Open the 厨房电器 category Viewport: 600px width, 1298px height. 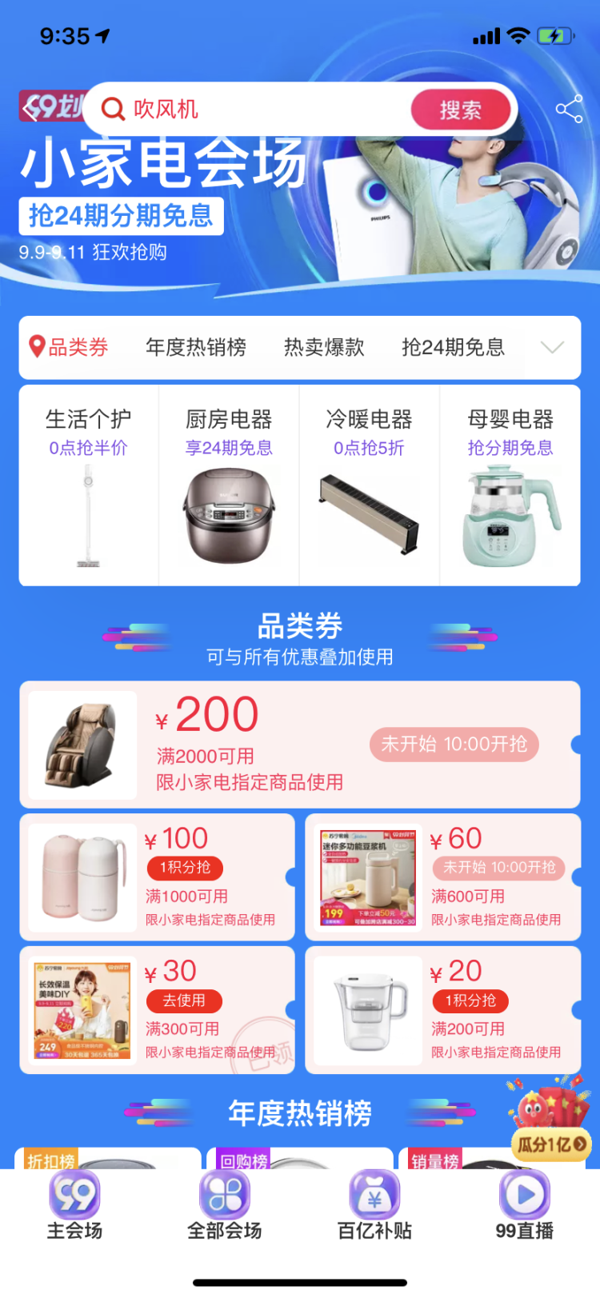(x=229, y=485)
